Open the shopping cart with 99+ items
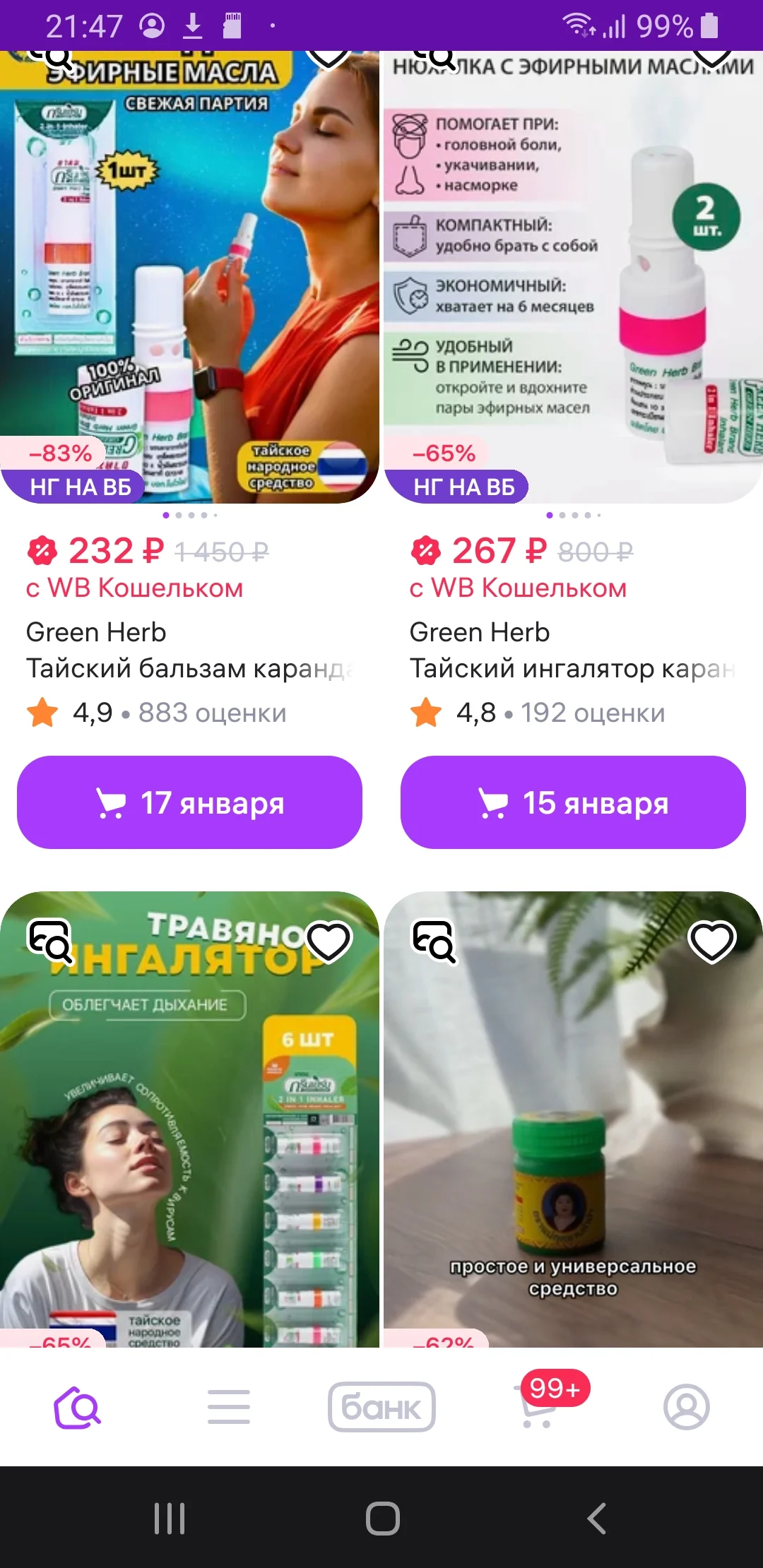This screenshot has height=1568, width=763. 538,1407
